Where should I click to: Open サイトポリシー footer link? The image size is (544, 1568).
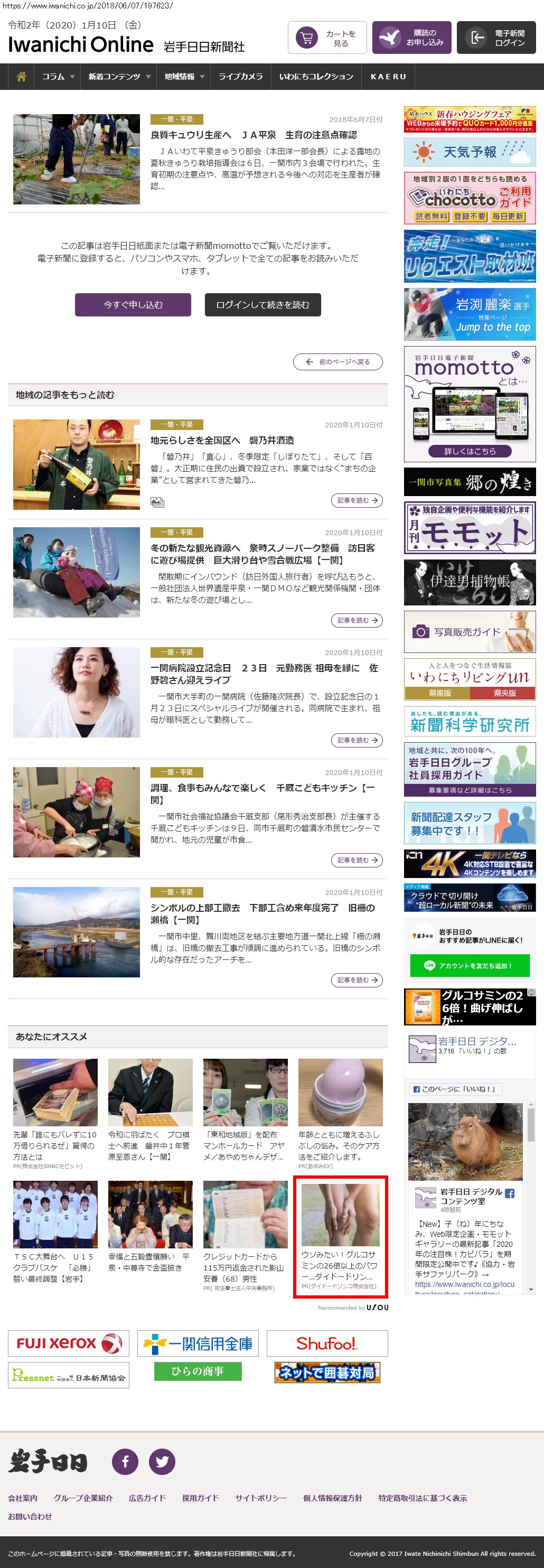tap(260, 1498)
